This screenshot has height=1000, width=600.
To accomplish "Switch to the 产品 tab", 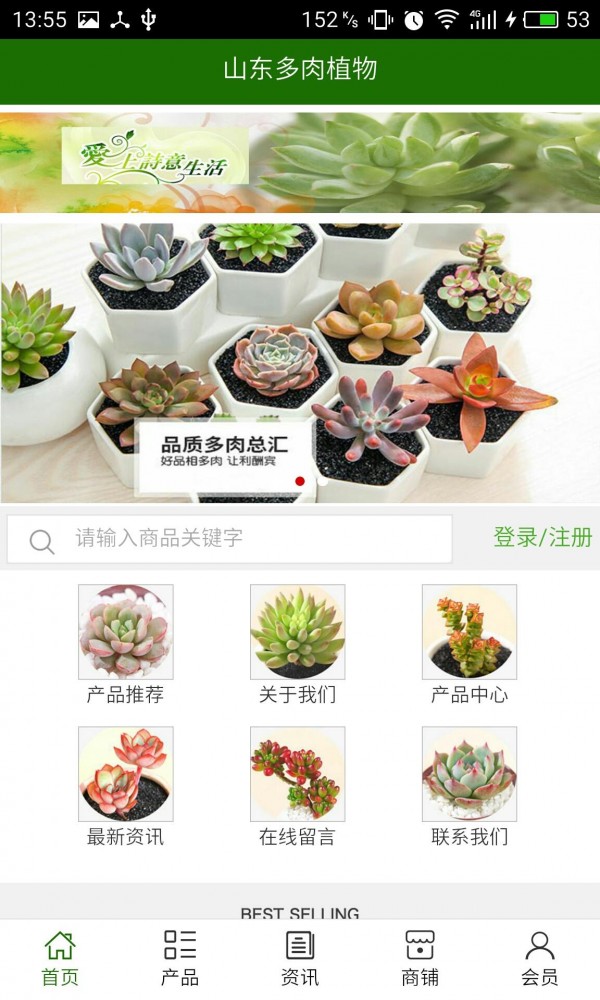I will click(x=180, y=958).
